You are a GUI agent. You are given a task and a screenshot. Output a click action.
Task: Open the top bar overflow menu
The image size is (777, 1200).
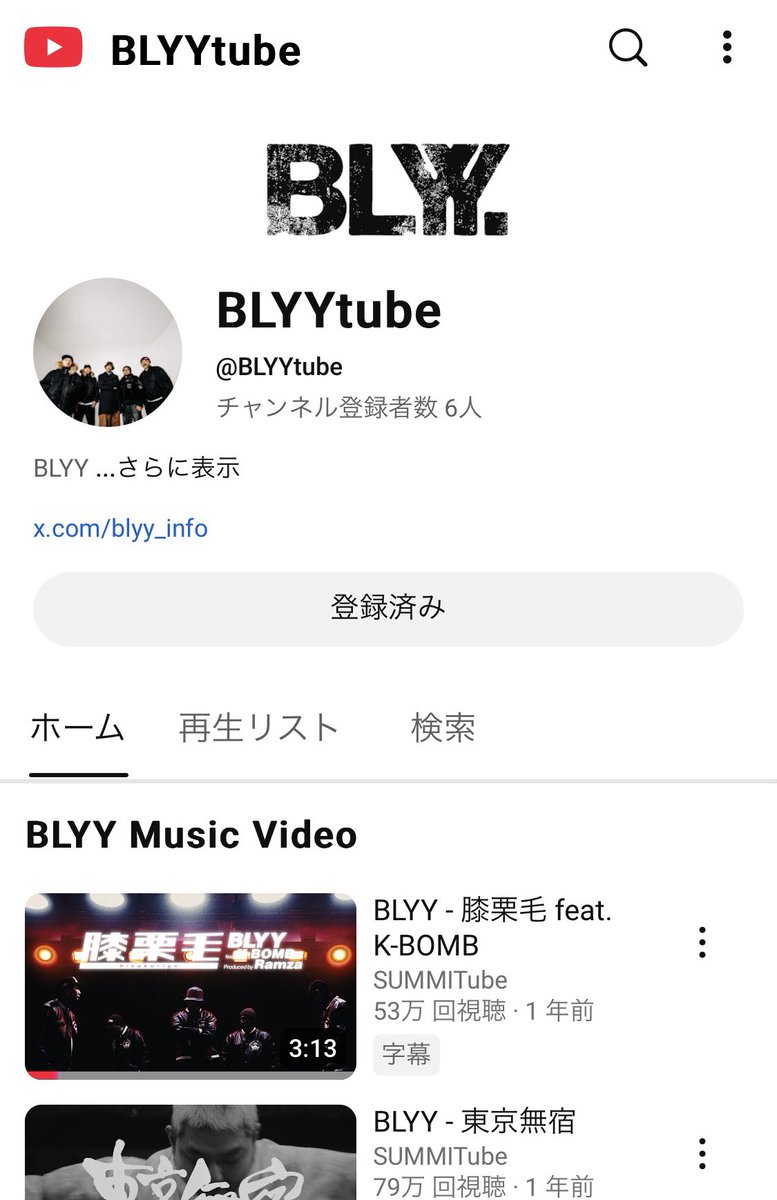pos(727,47)
